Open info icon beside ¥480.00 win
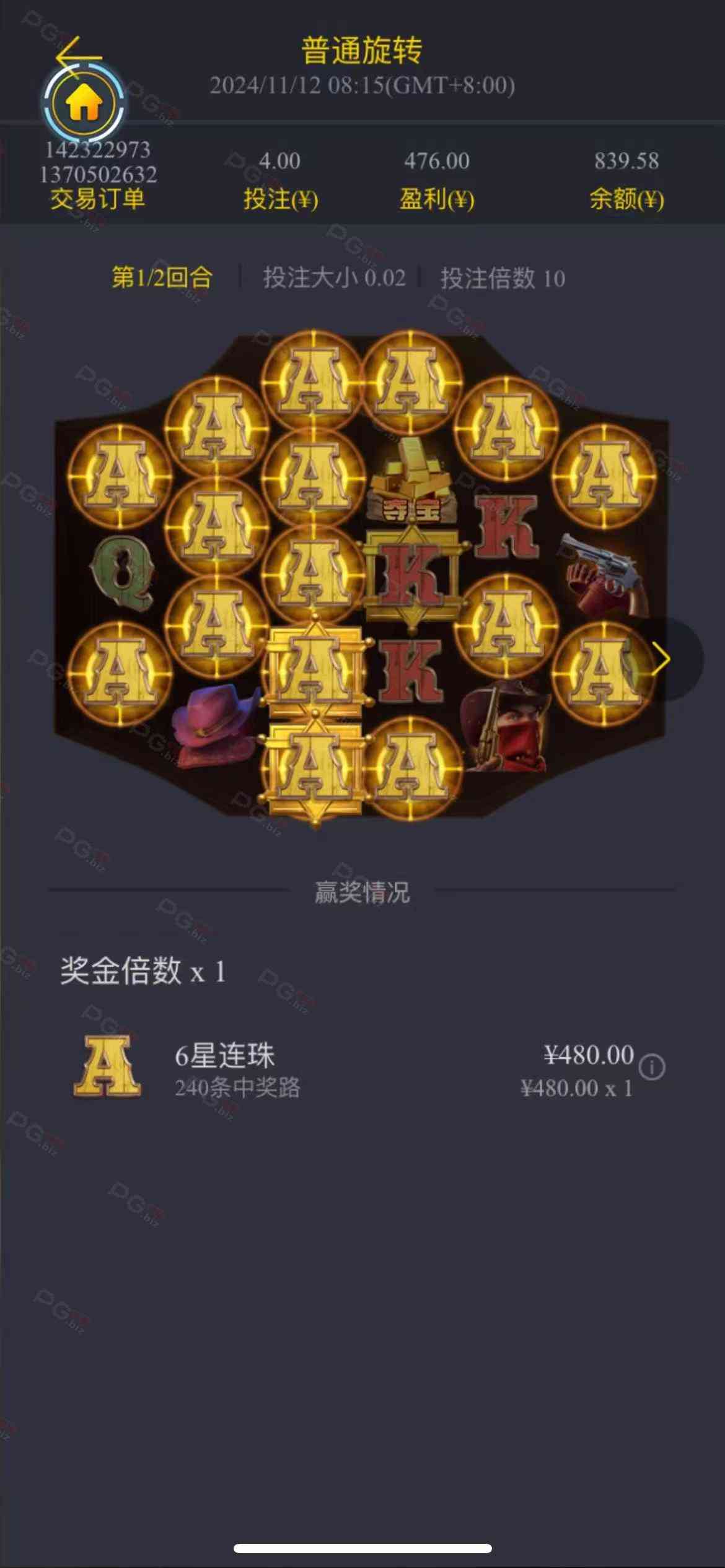 pos(652,1068)
